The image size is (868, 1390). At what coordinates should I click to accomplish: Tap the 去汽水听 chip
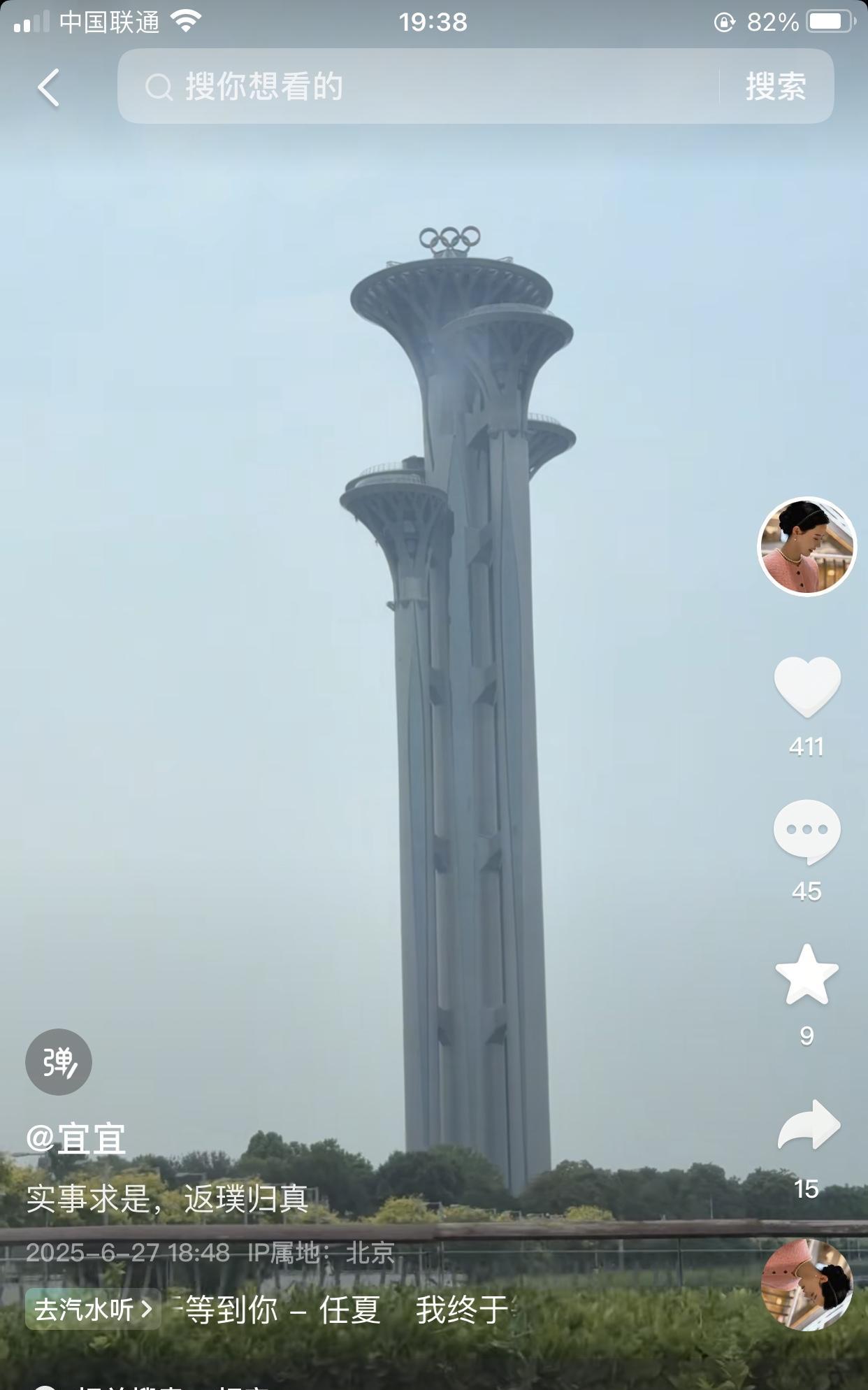click(x=93, y=1309)
